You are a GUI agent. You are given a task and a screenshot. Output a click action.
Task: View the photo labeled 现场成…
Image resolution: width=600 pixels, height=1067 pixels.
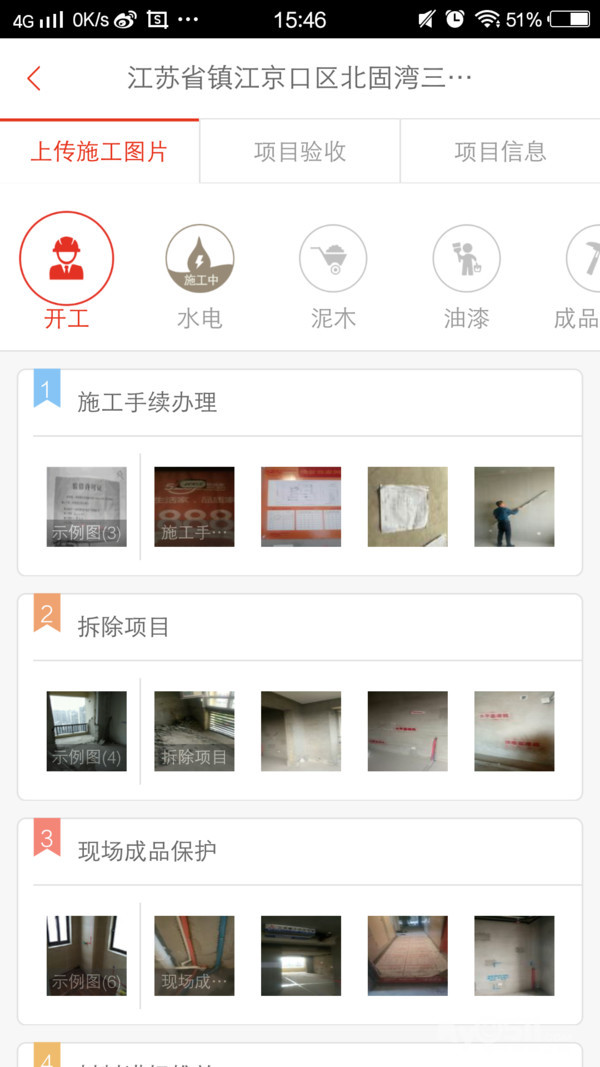[194, 956]
